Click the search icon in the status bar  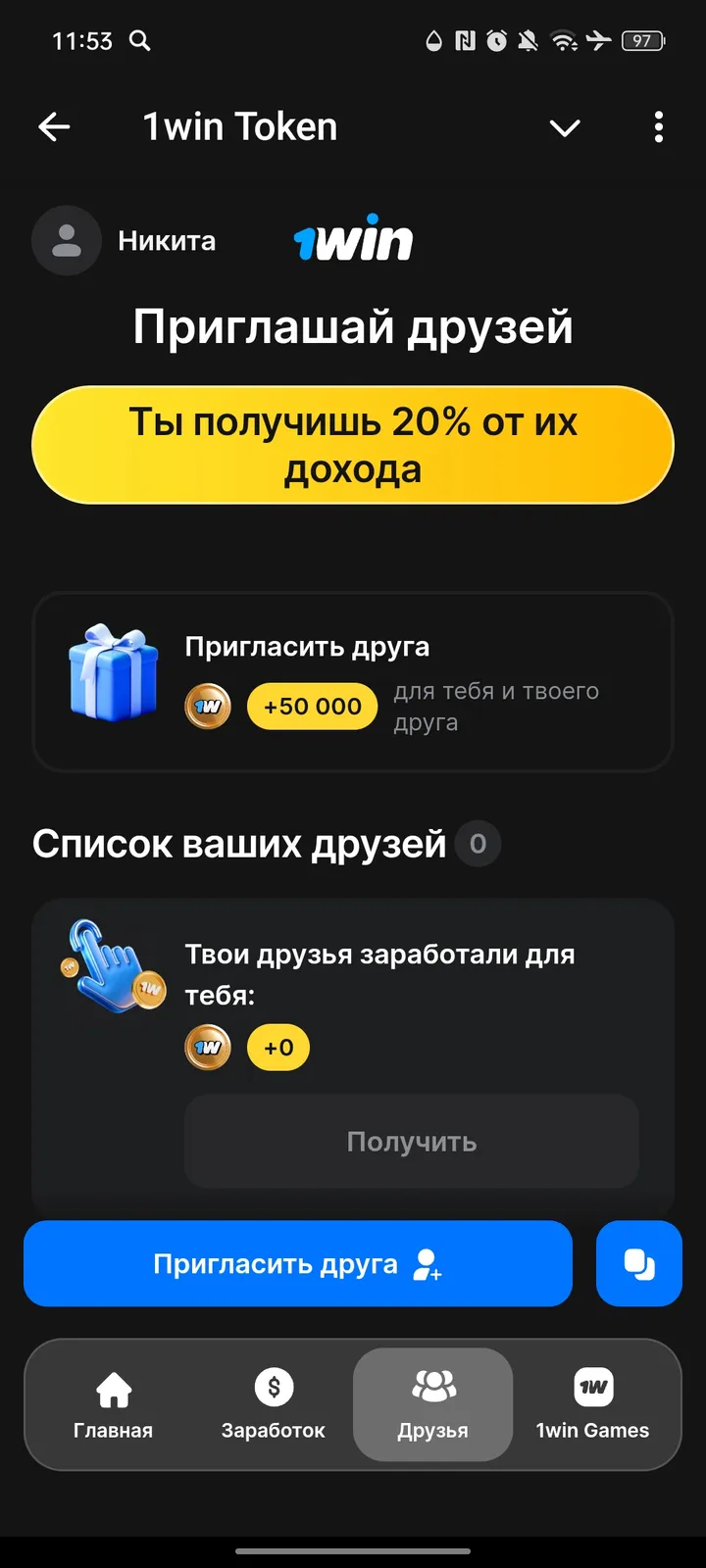(x=139, y=41)
